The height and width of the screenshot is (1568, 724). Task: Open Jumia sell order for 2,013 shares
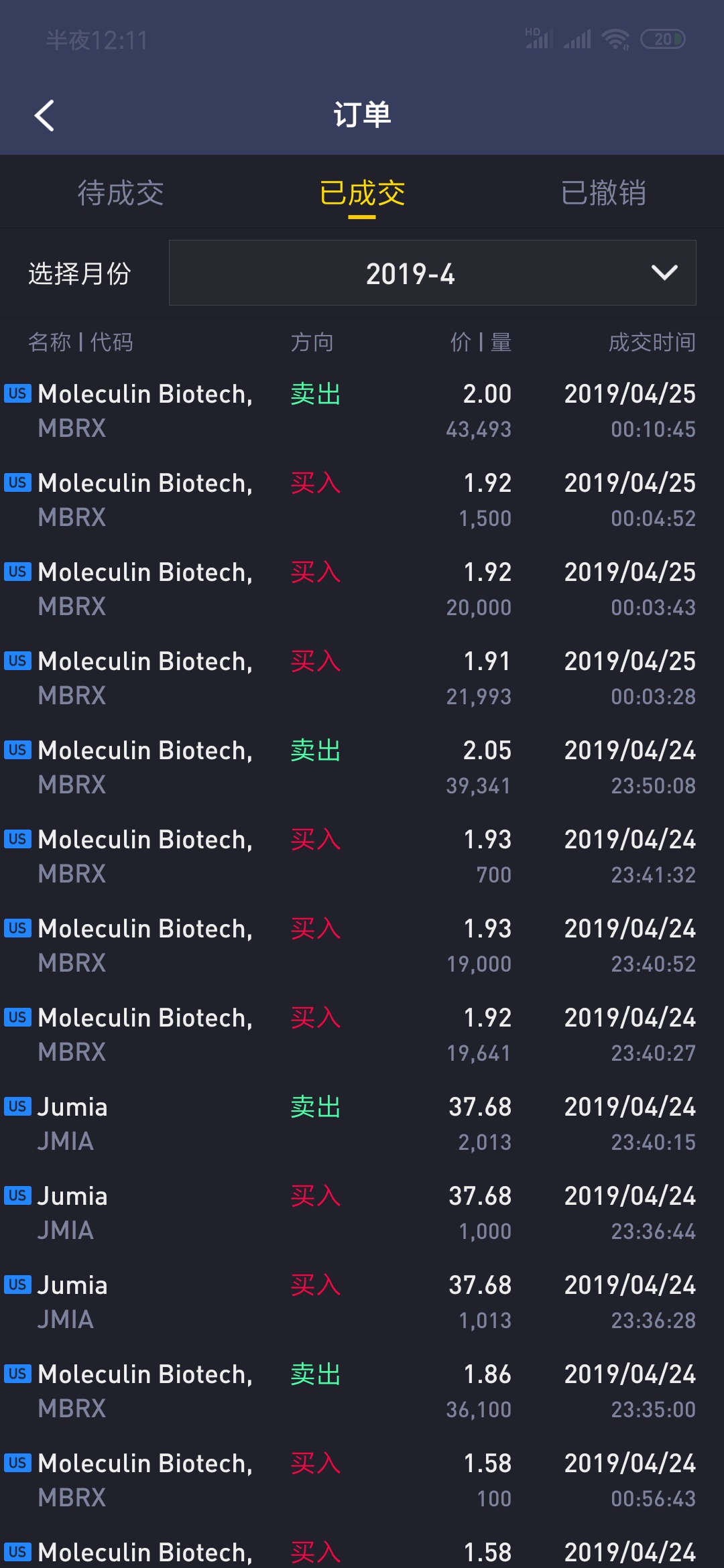362,1123
